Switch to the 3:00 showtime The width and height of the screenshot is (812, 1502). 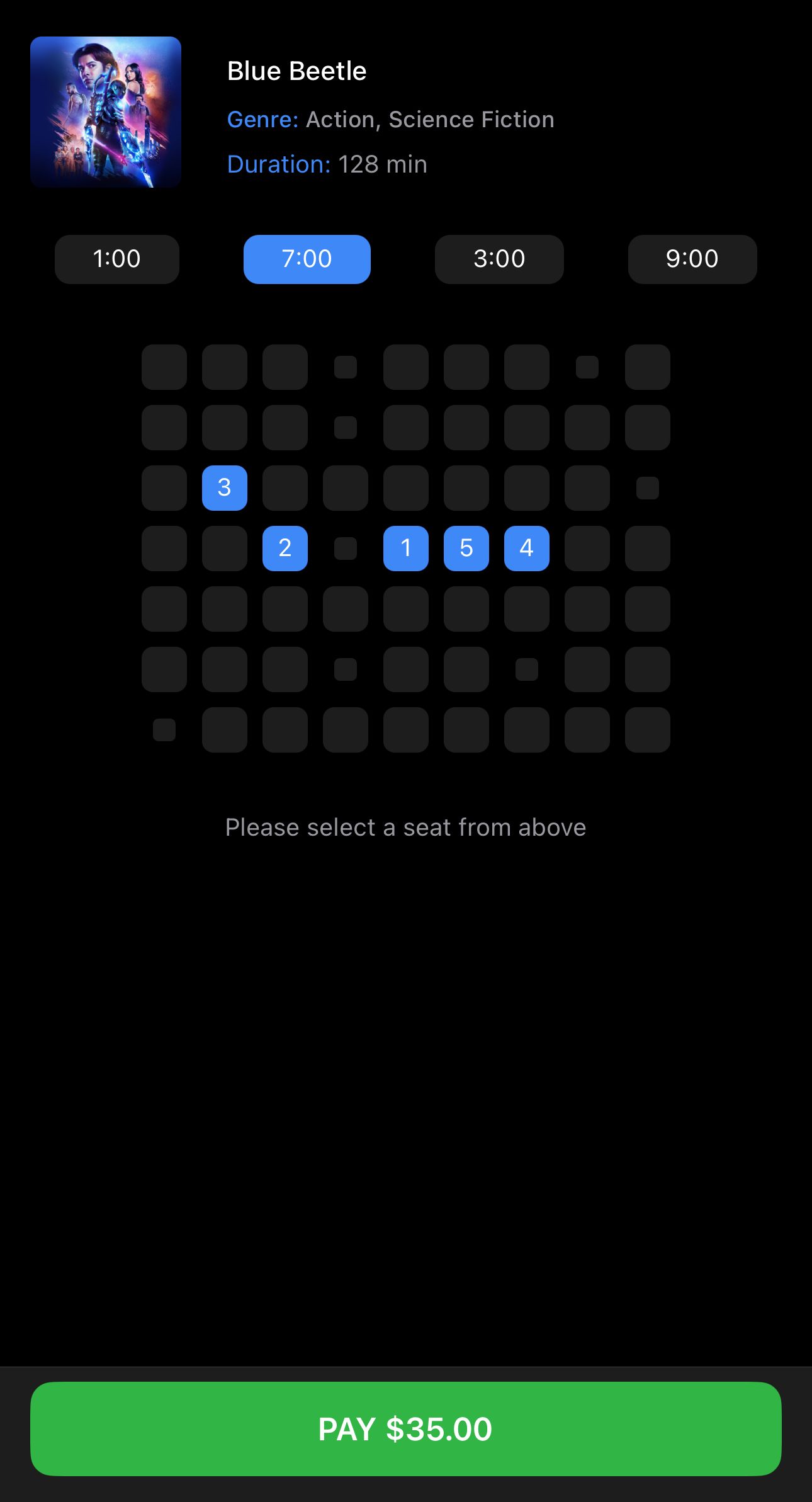[499, 259]
